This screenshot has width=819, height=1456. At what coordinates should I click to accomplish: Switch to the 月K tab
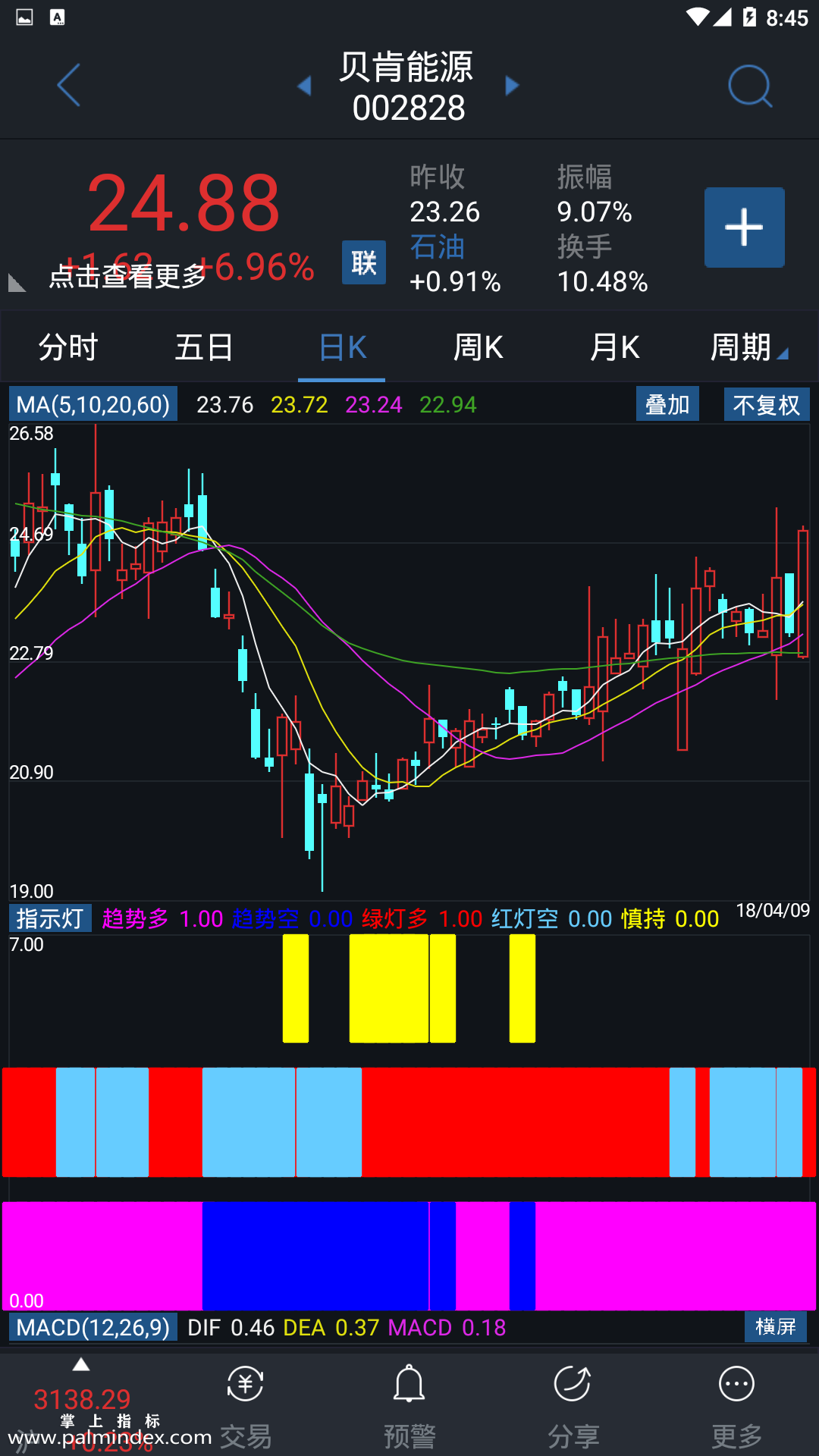coord(614,347)
